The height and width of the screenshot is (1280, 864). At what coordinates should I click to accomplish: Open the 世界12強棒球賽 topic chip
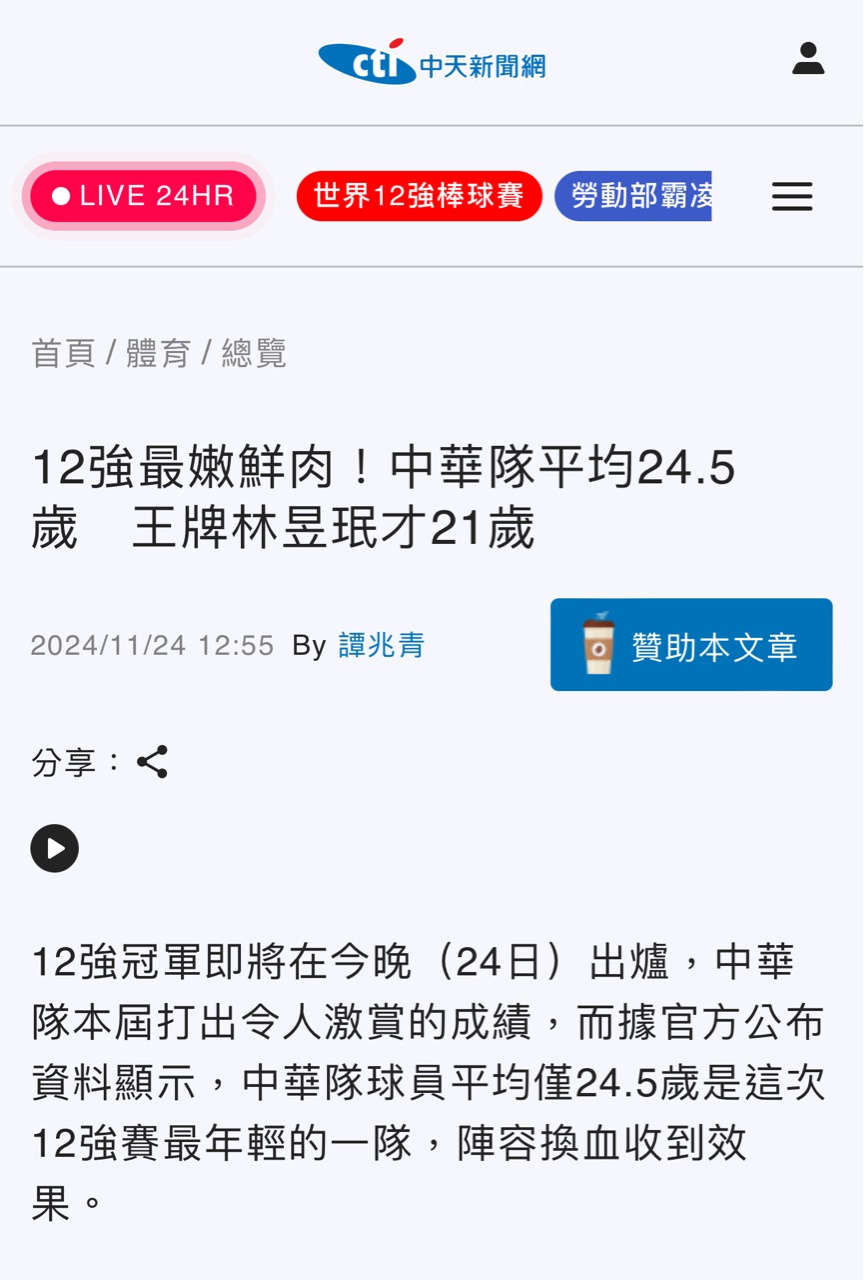click(x=419, y=196)
